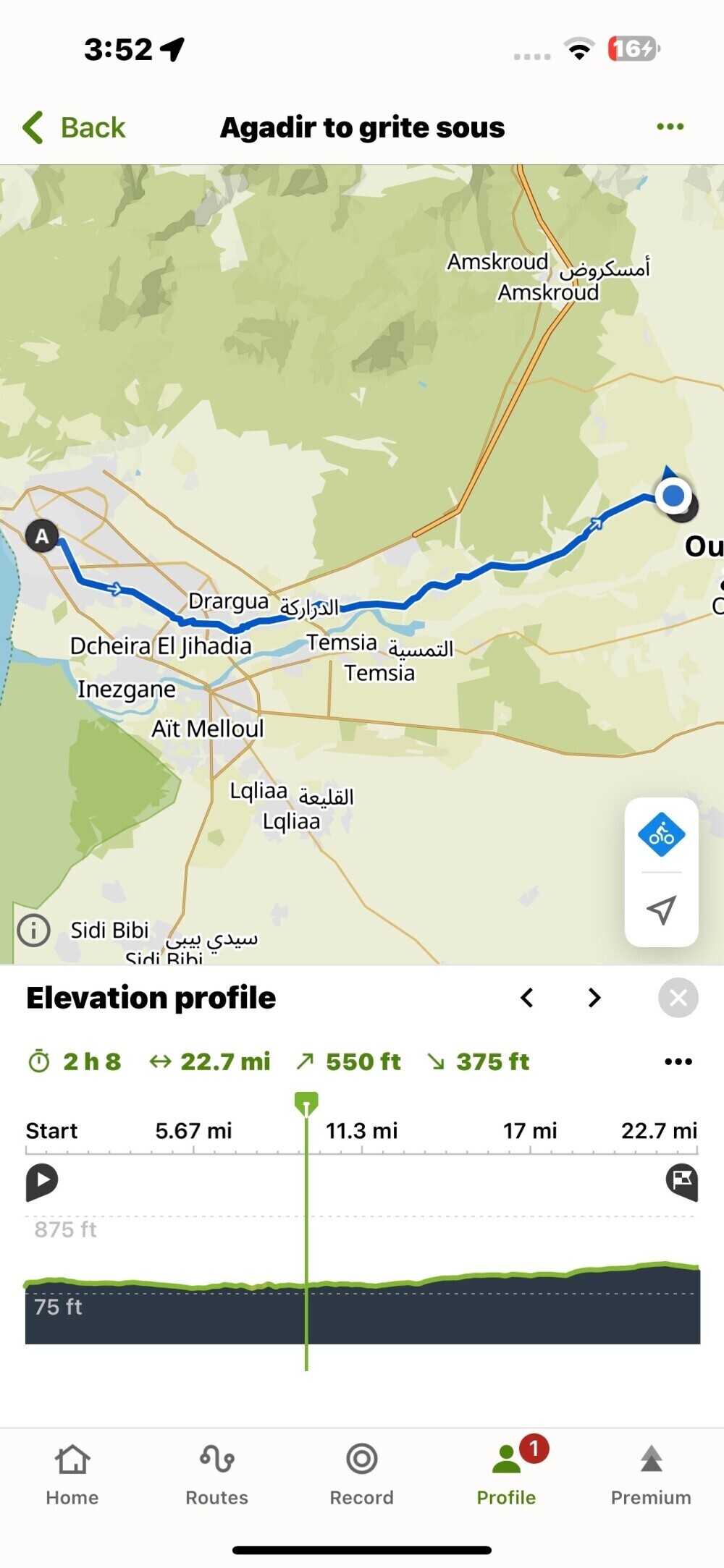
Task: Show map attribution info
Action: point(34,930)
